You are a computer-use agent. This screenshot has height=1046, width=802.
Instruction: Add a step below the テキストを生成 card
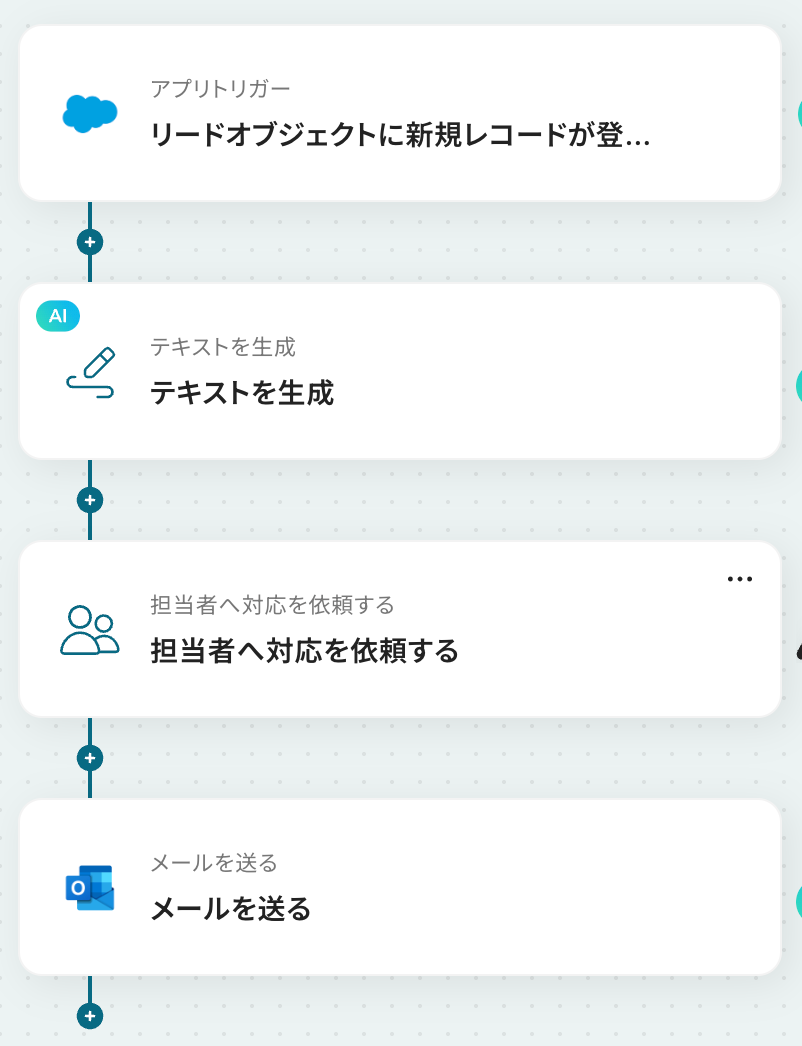pyautogui.click(x=90, y=500)
